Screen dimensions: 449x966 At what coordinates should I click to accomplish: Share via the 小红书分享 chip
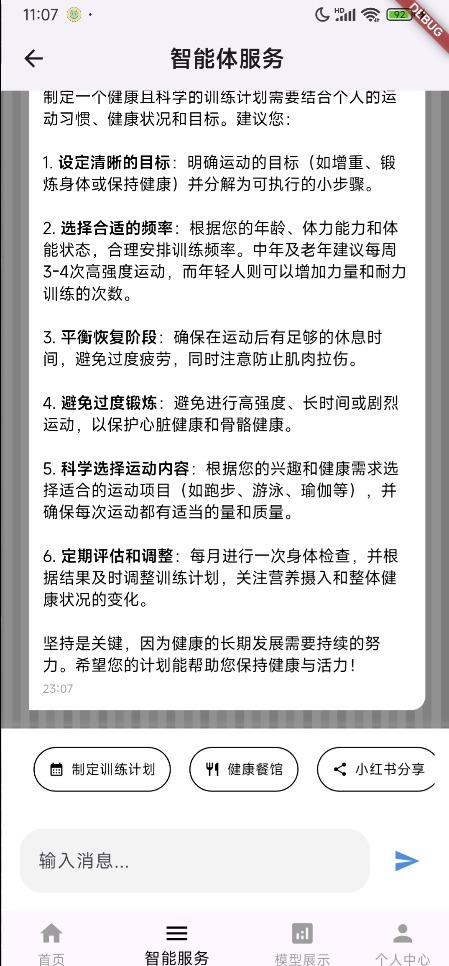point(377,769)
